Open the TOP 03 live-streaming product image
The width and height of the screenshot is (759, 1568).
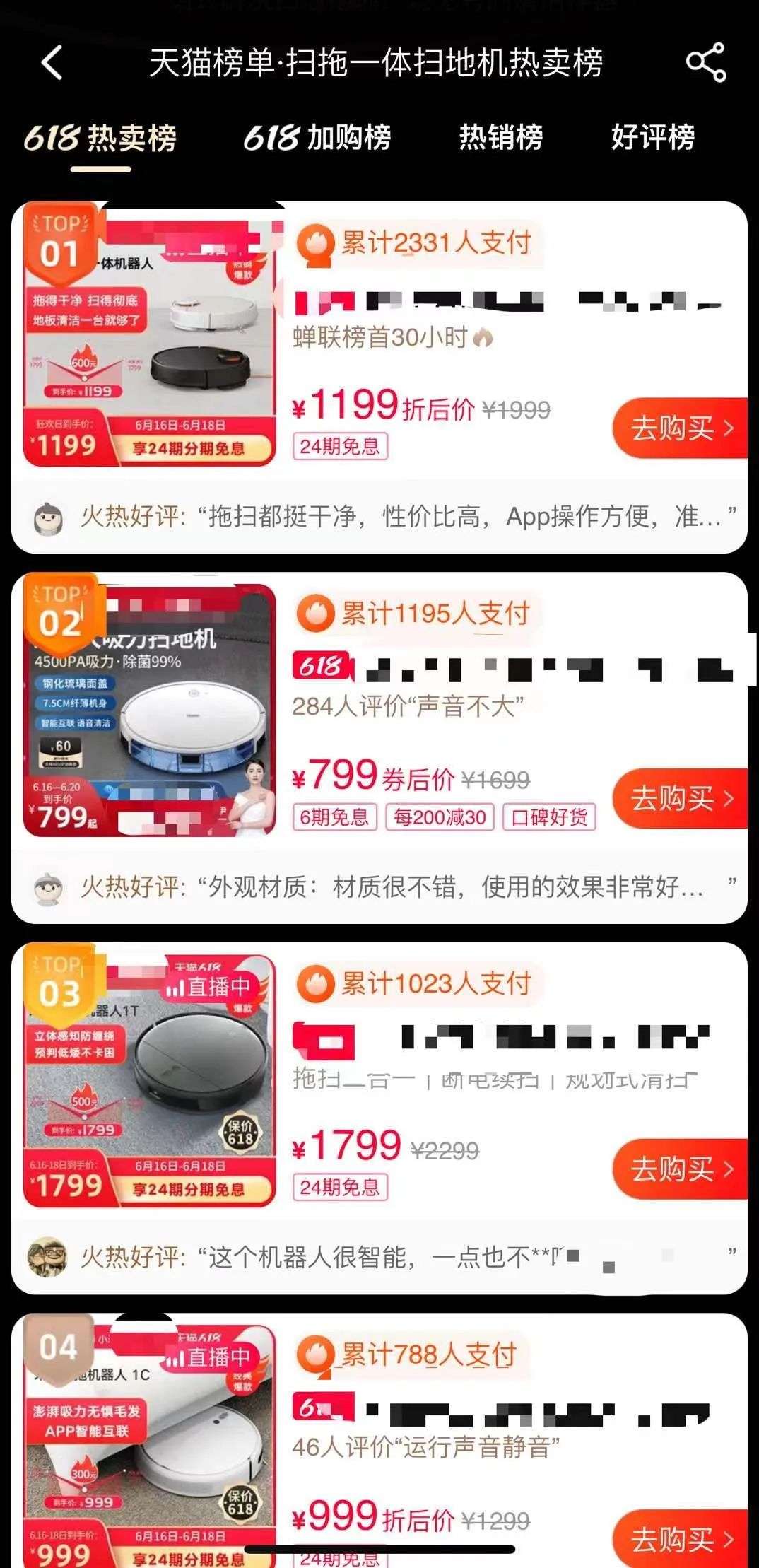pos(150,1082)
